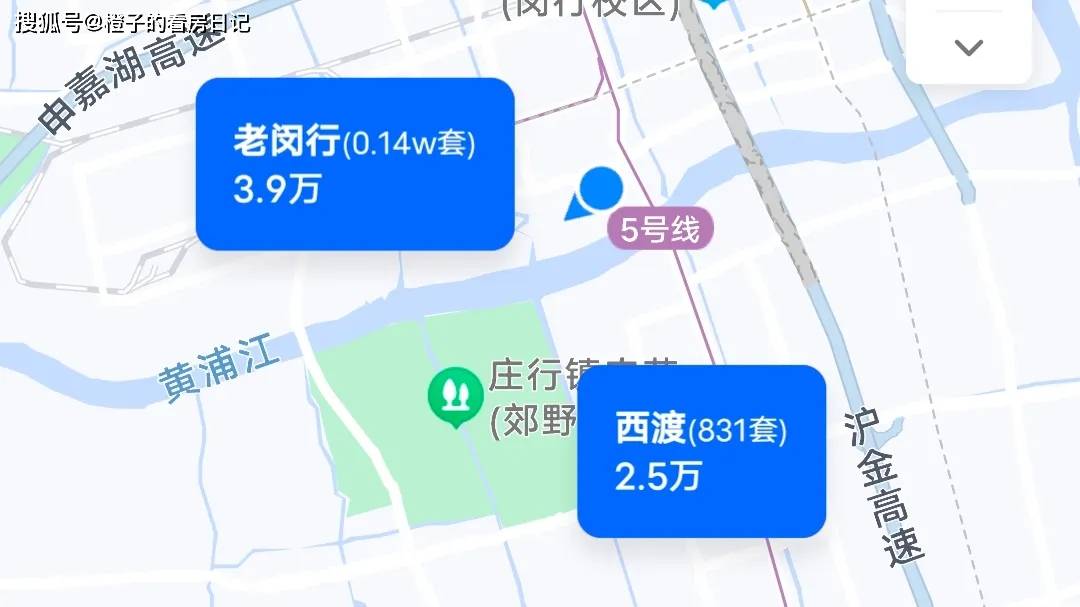Expand the chevron panel at top right

pos(968,47)
